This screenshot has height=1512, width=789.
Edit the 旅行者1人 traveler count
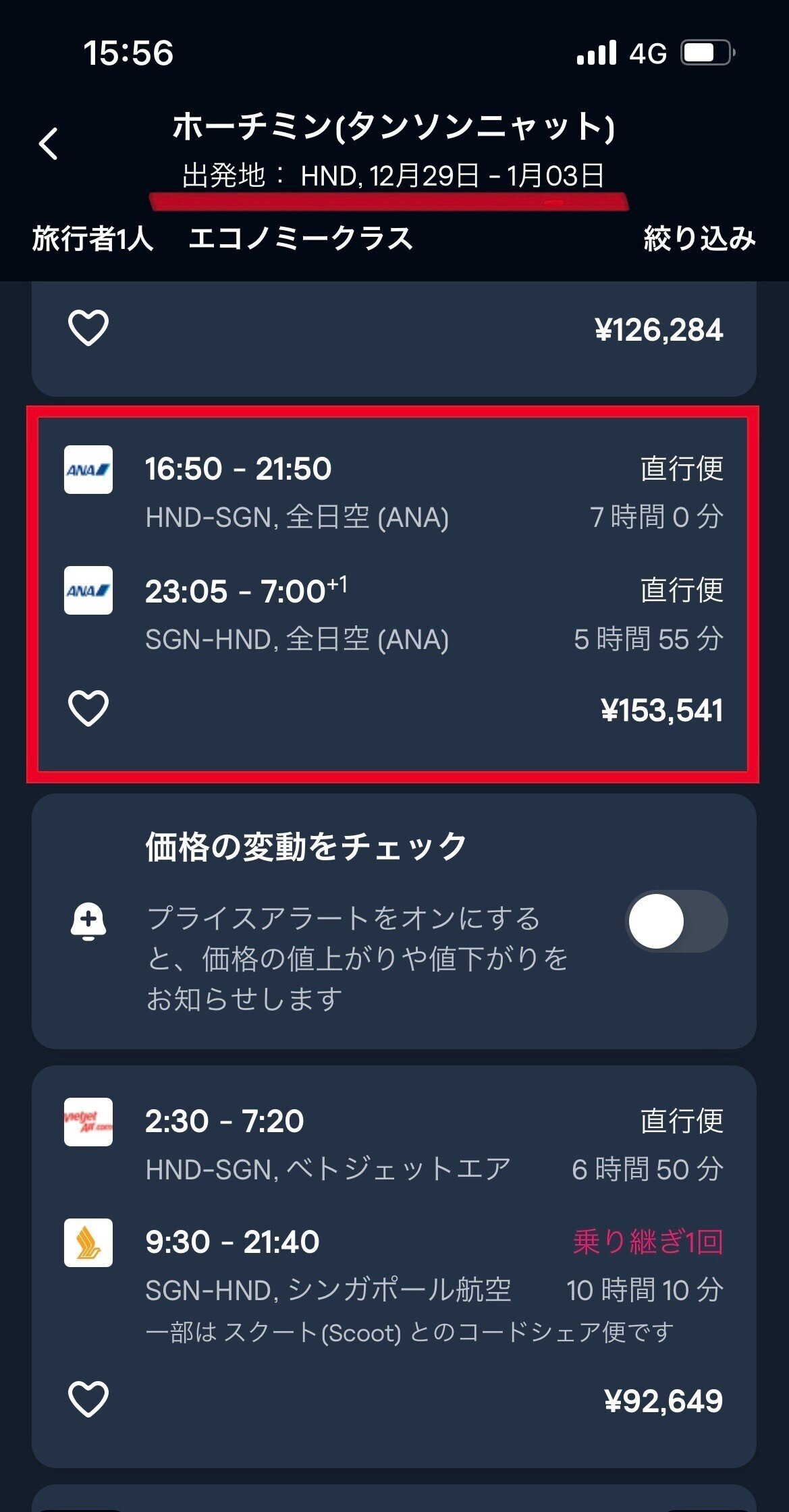coord(92,239)
